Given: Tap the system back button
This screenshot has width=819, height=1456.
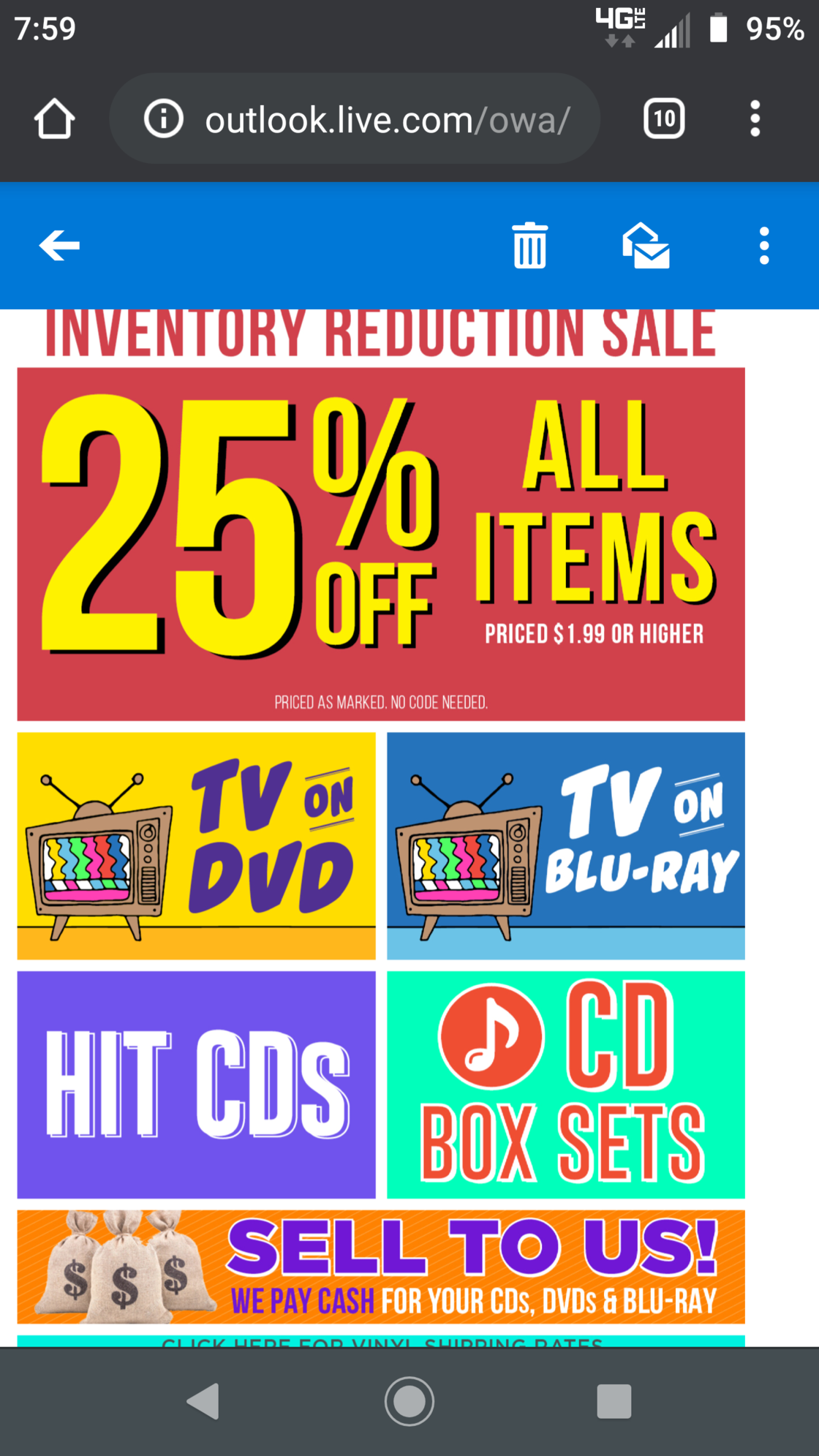Looking at the screenshot, I should coord(204,1401).
